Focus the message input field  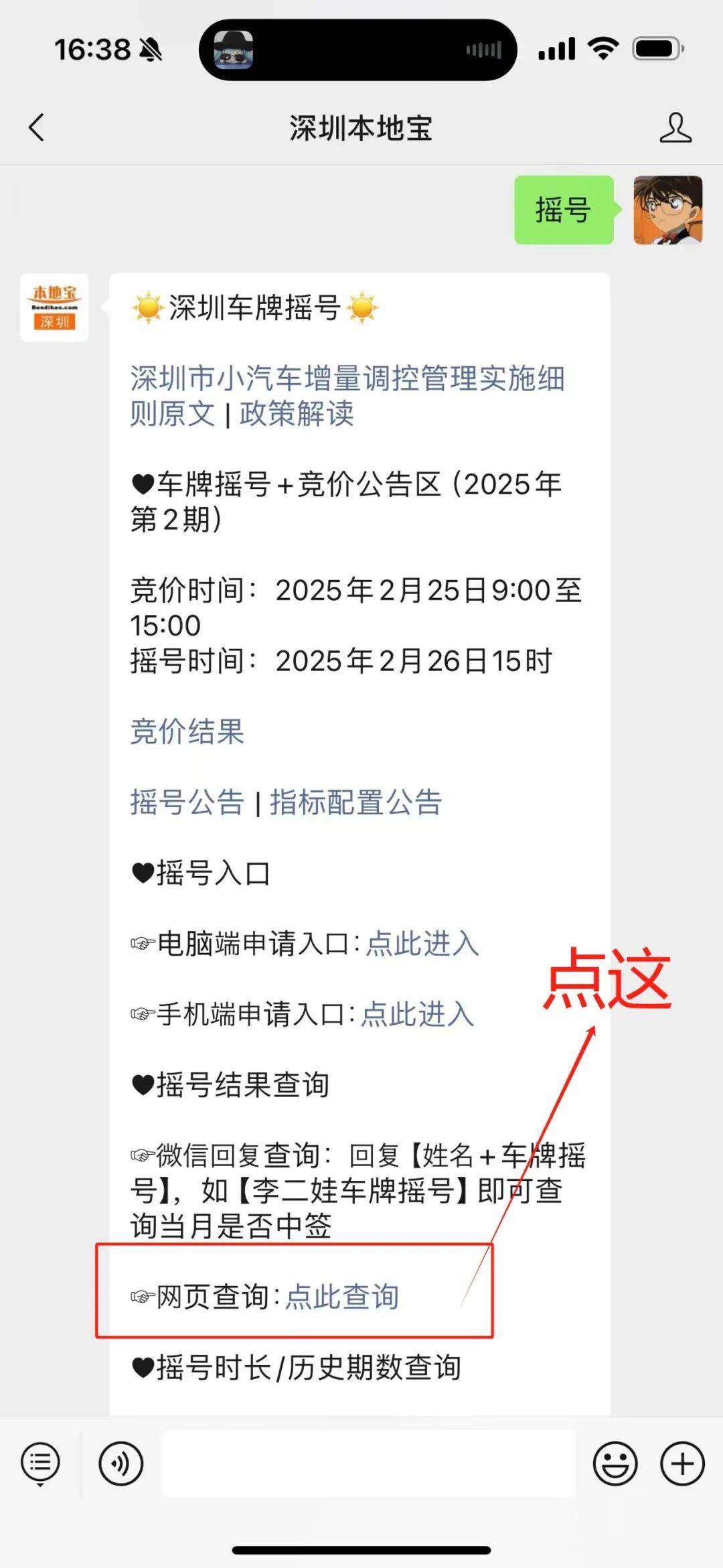[368, 1464]
